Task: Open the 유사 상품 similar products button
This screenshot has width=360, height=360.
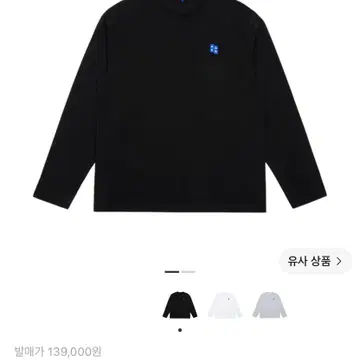Action: (315, 261)
